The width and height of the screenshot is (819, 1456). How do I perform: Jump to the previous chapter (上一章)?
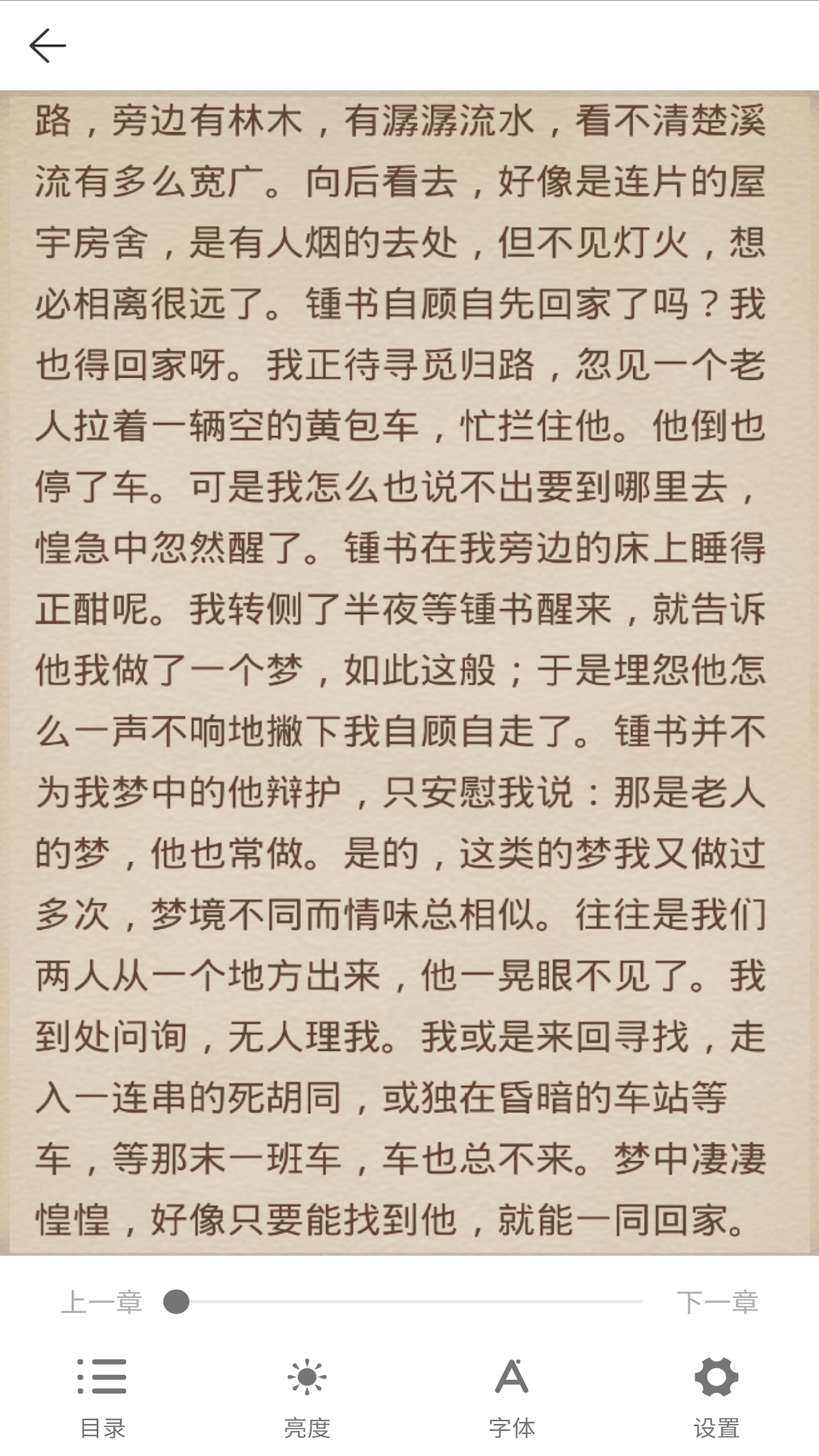(102, 1302)
